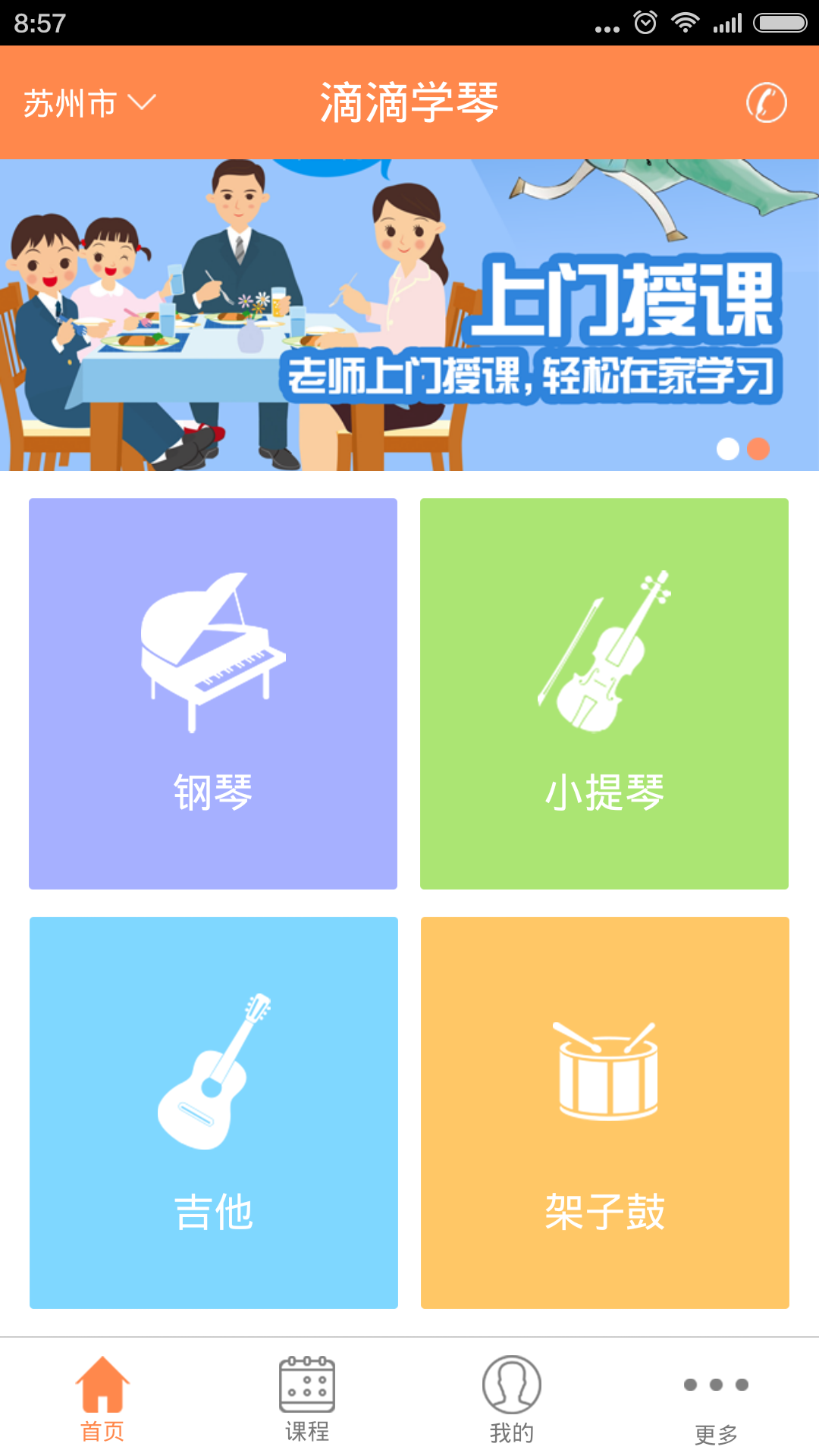819x1456 pixels.
Task: Open the 上门授课 promotional banner
Action: coord(409,315)
